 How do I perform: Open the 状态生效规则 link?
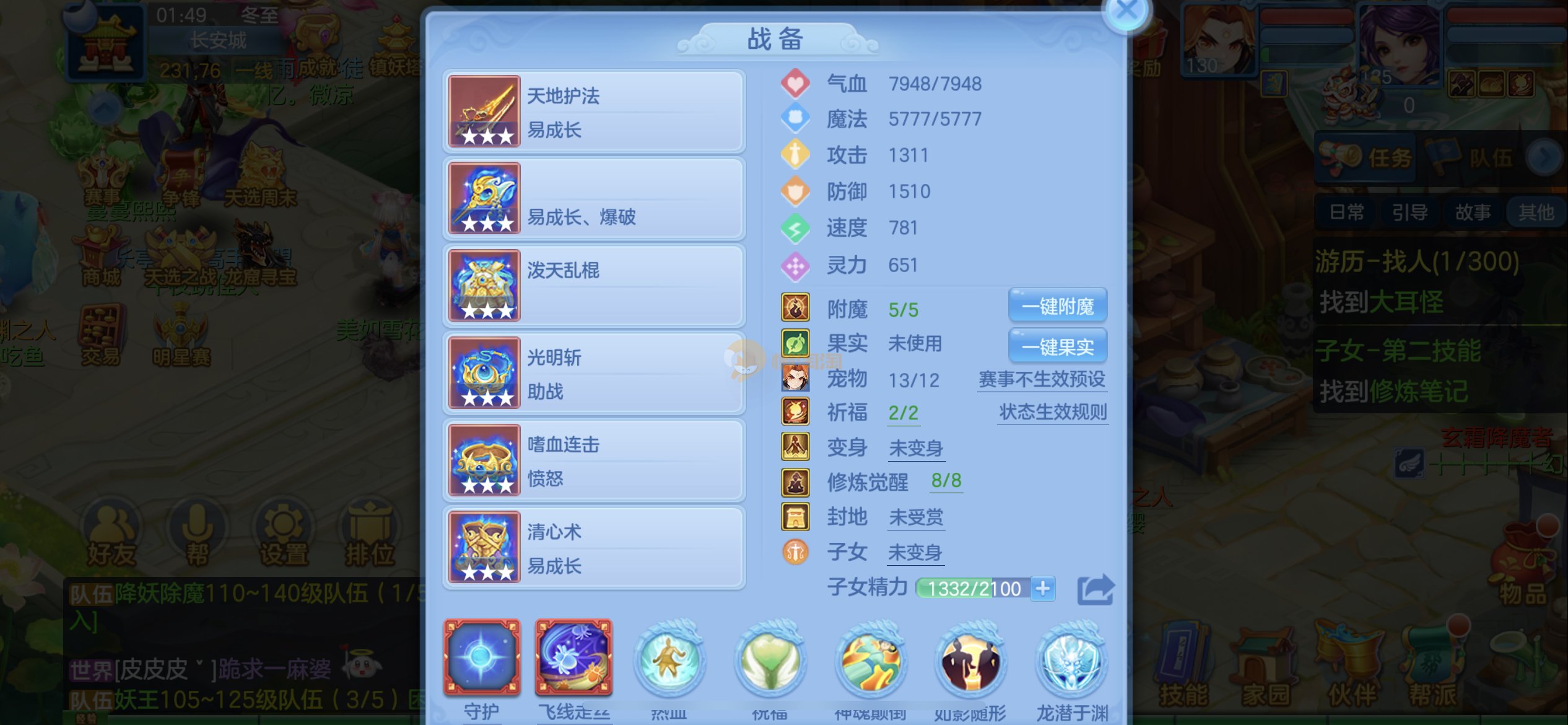point(1053,412)
